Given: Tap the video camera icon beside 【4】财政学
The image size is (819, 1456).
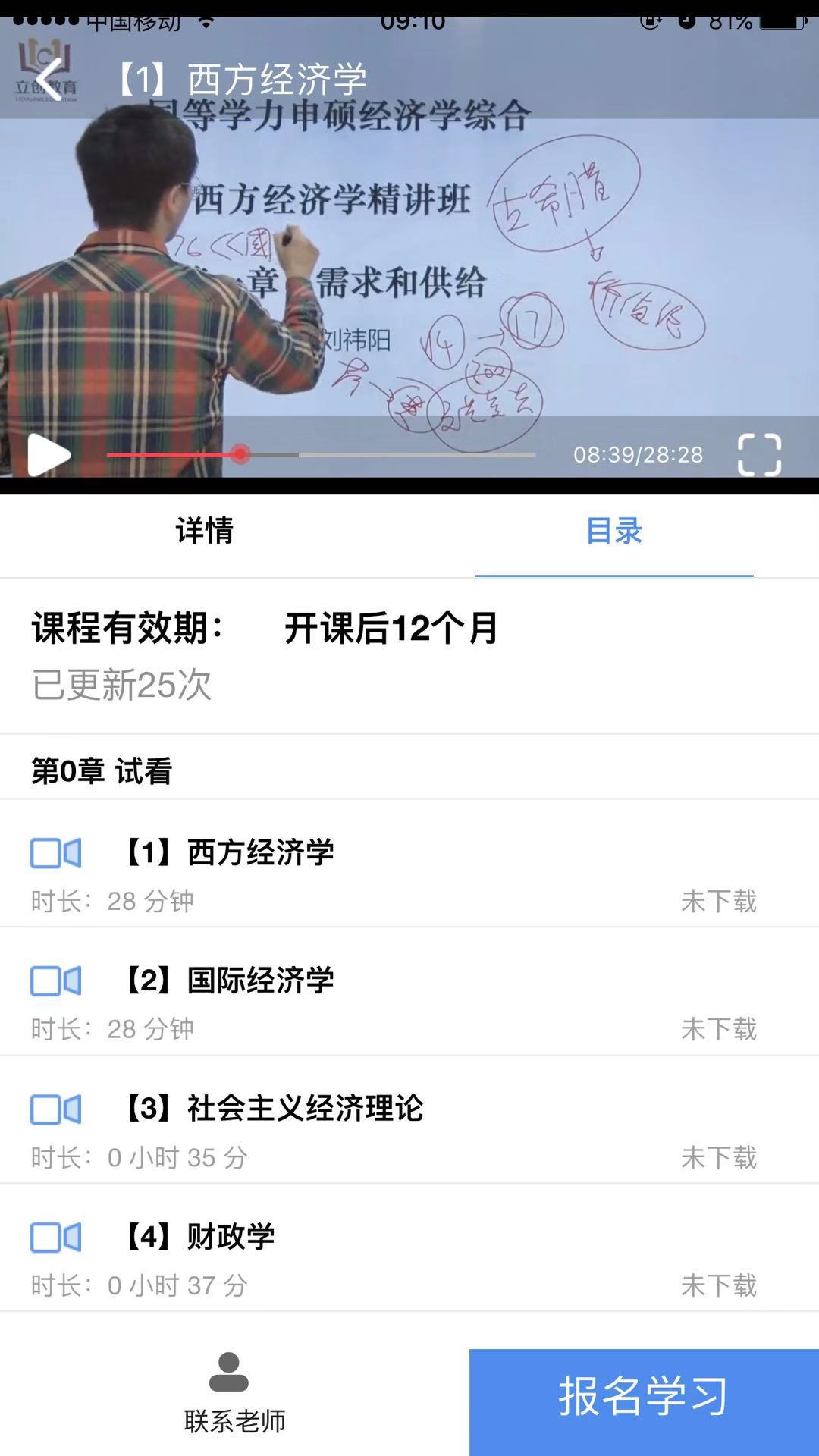Looking at the screenshot, I should coord(55,1236).
